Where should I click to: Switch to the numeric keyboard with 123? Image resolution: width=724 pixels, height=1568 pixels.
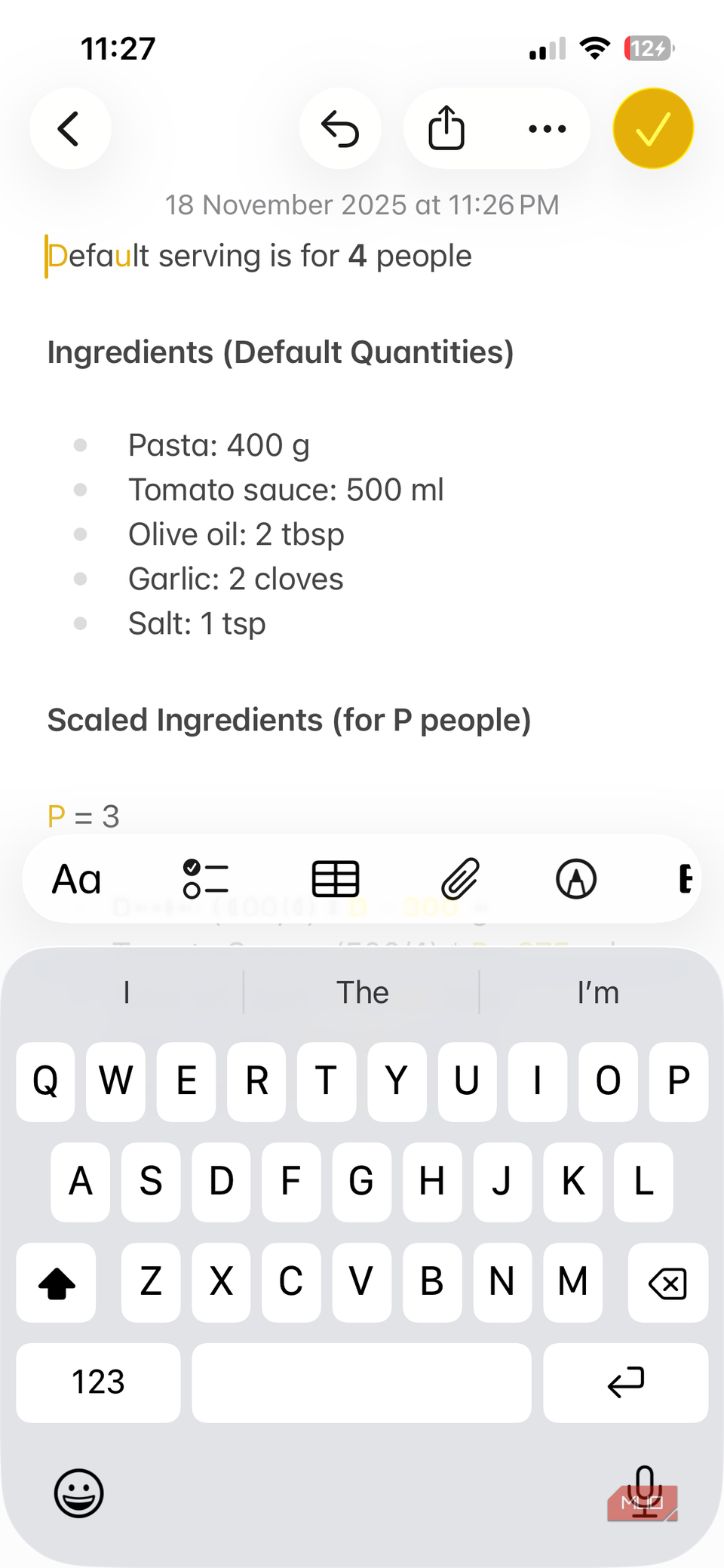(97, 1382)
